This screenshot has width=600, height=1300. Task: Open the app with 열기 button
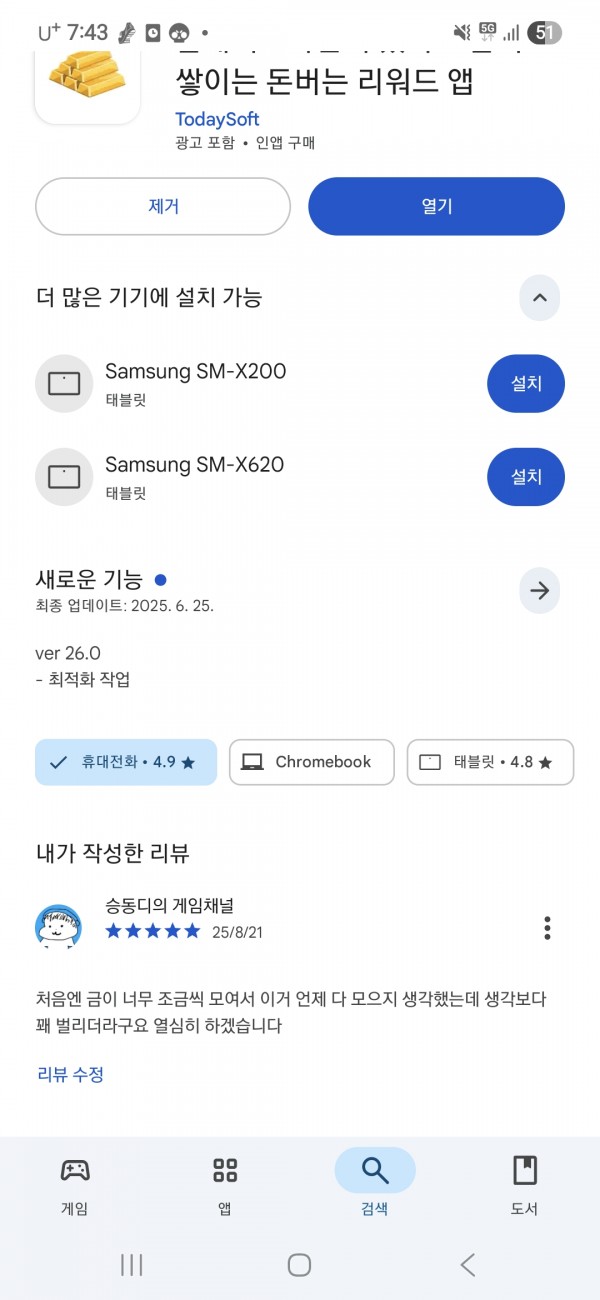[436, 207]
